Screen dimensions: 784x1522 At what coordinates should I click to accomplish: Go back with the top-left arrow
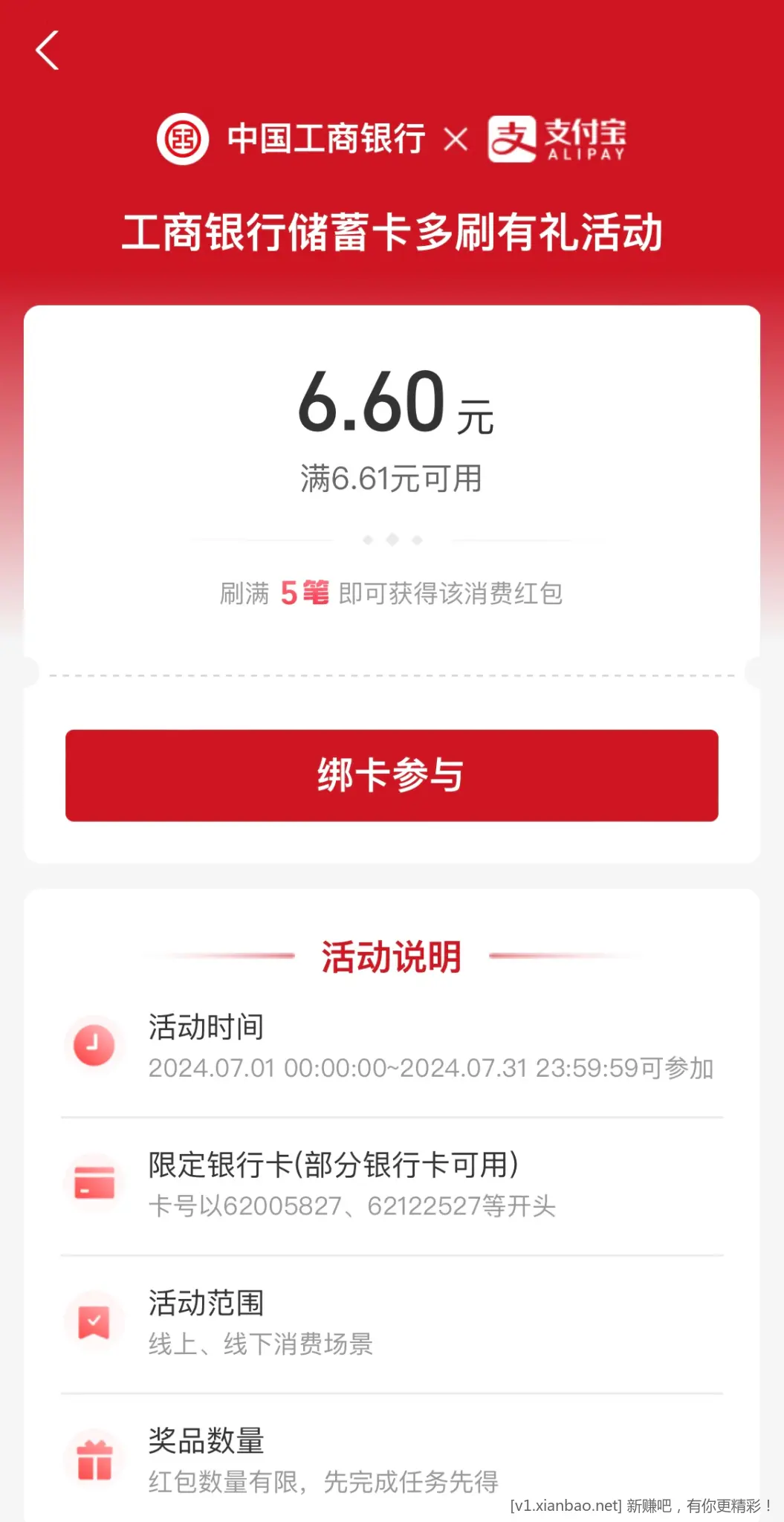[x=47, y=51]
